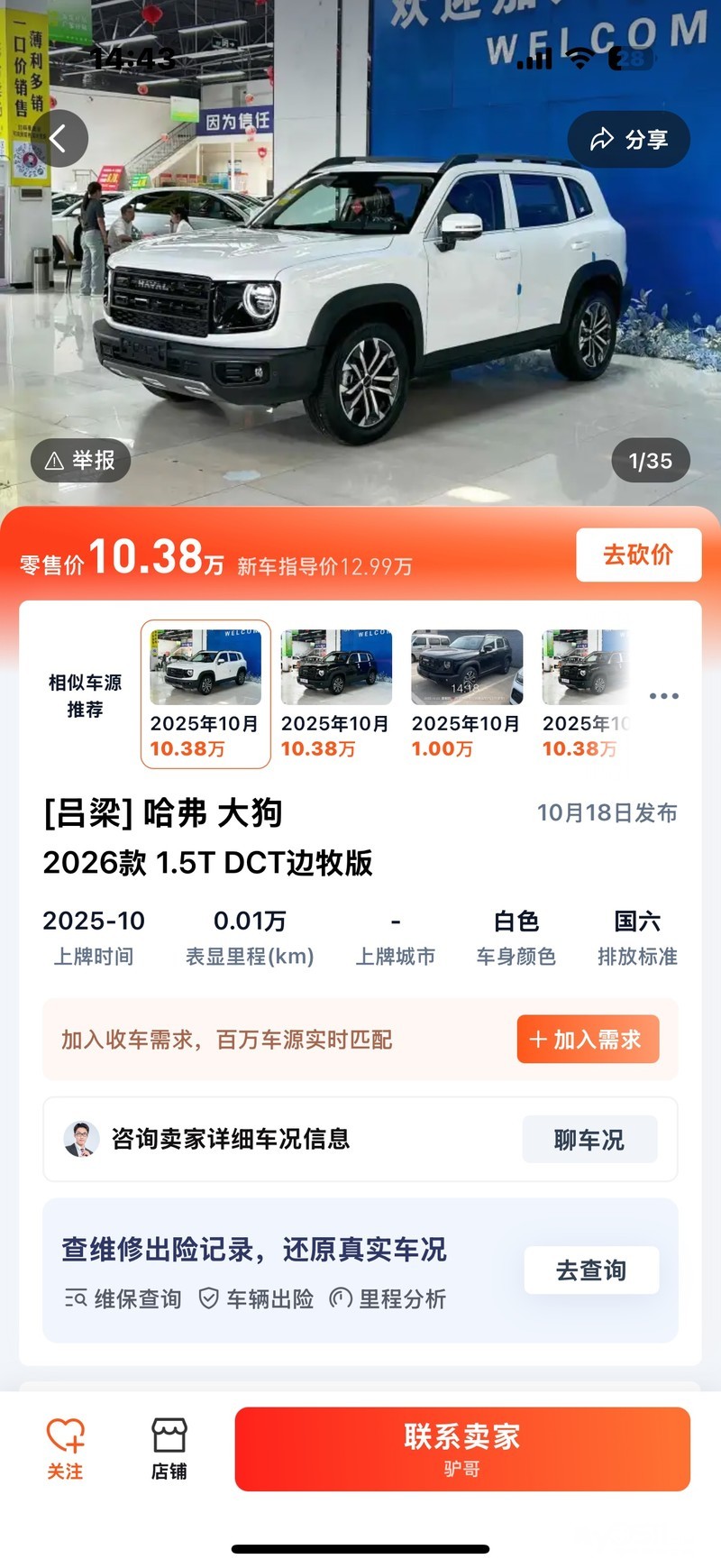Chat about car condition with 聊车况
Viewport: 721px width, 1568px height.
(x=589, y=1140)
